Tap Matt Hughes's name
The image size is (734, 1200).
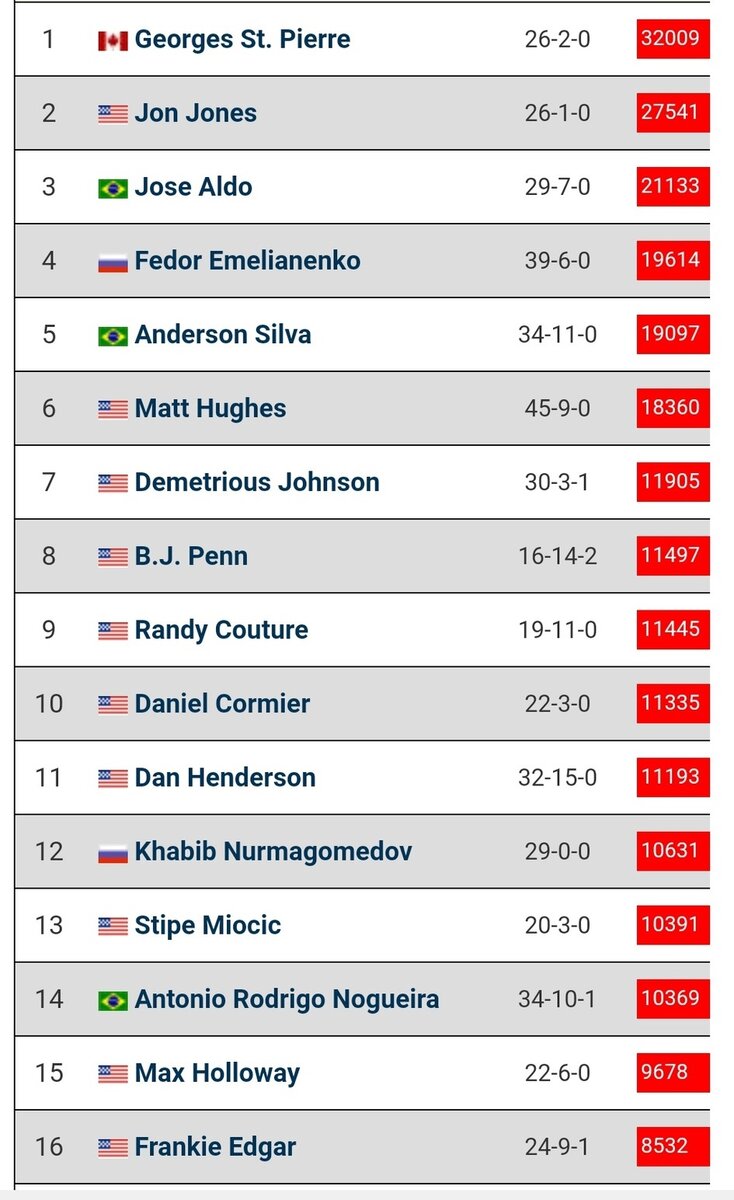[x=211, y=408]
